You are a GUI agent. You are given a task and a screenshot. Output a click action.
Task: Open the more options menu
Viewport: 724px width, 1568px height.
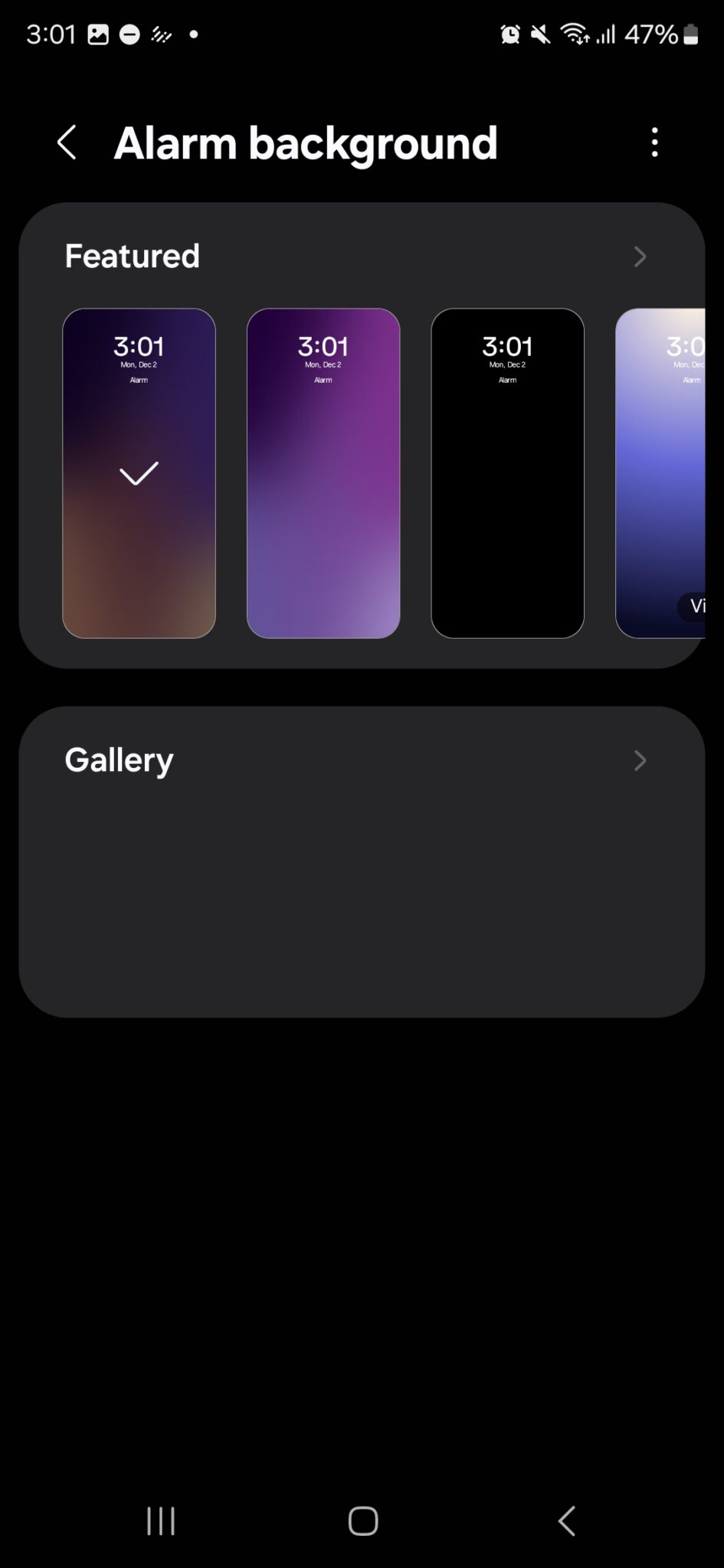655,142
